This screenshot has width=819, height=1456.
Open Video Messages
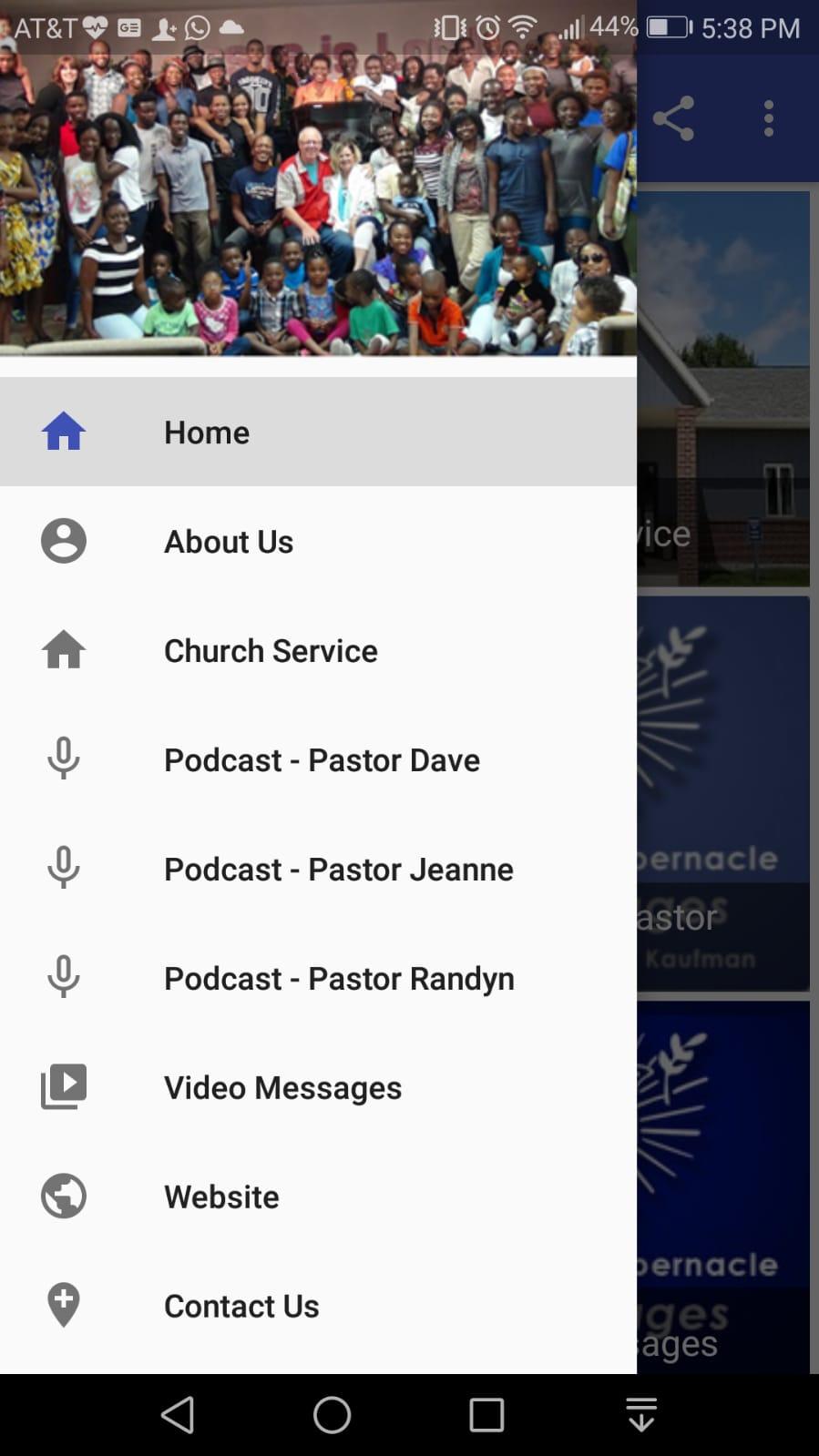click(318, 1087)
